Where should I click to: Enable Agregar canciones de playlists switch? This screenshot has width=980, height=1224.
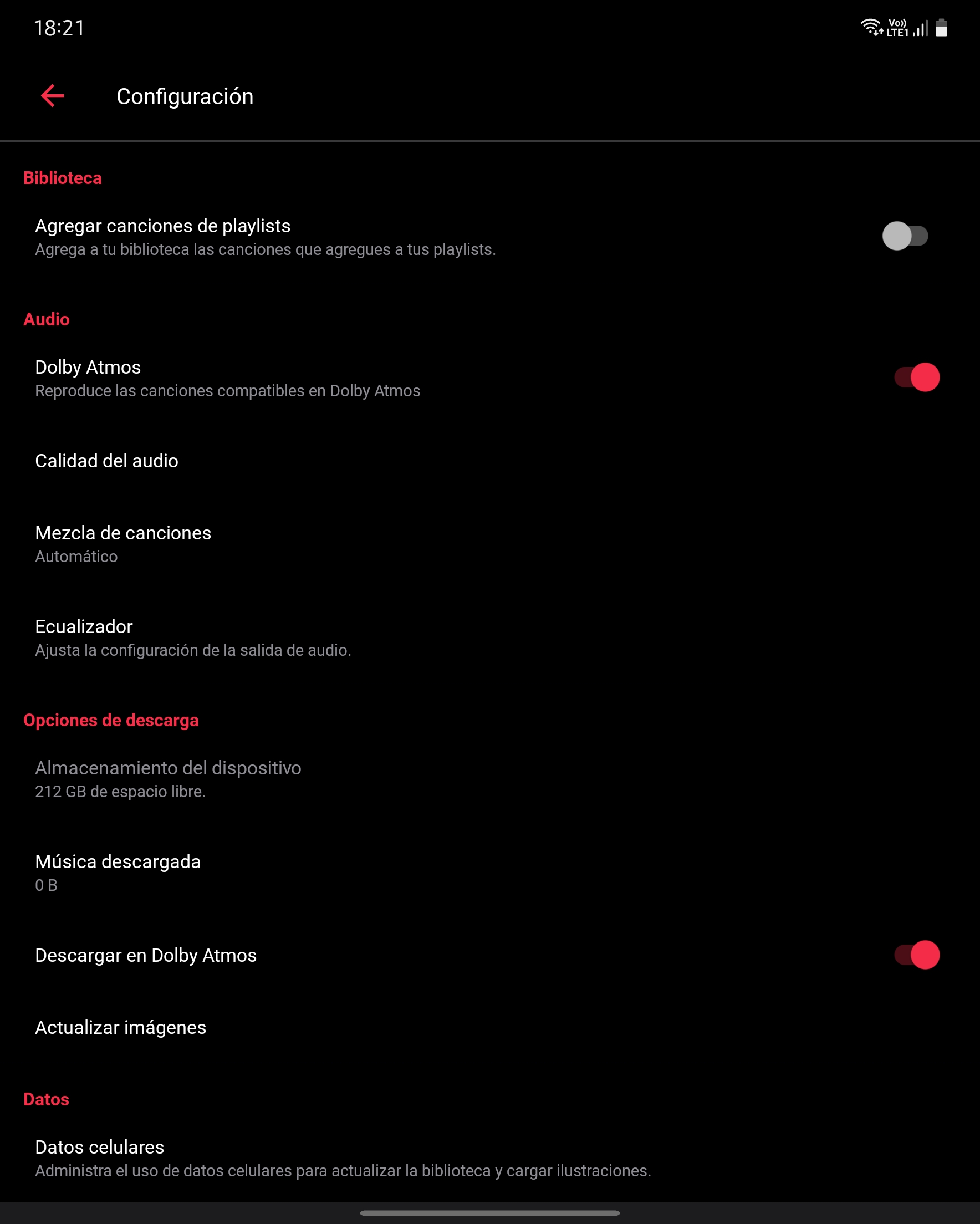905,236
